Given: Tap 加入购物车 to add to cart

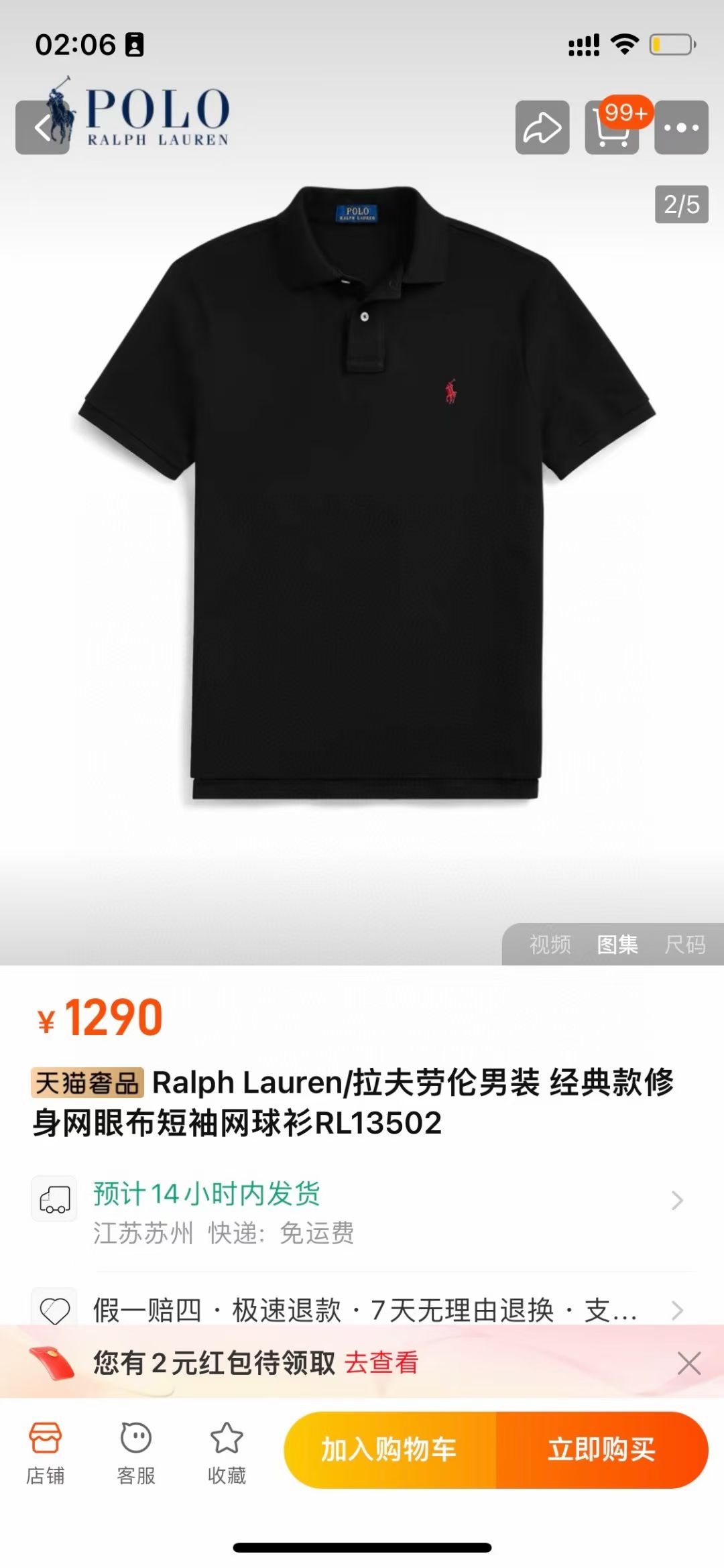Looking at the screenshot, I should coord(389,1450).
